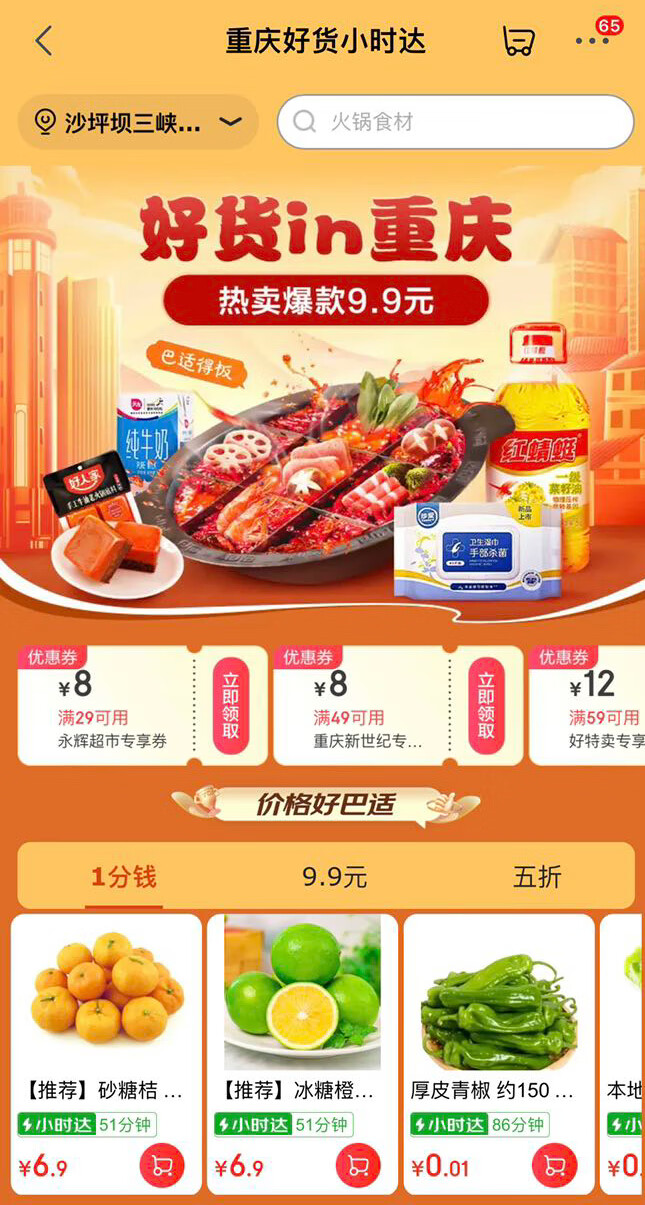Open the ¥12 好特卖 coupon card
Image resolution: width=645 pixels, height=1205 pixels.
tap(590, 705)
